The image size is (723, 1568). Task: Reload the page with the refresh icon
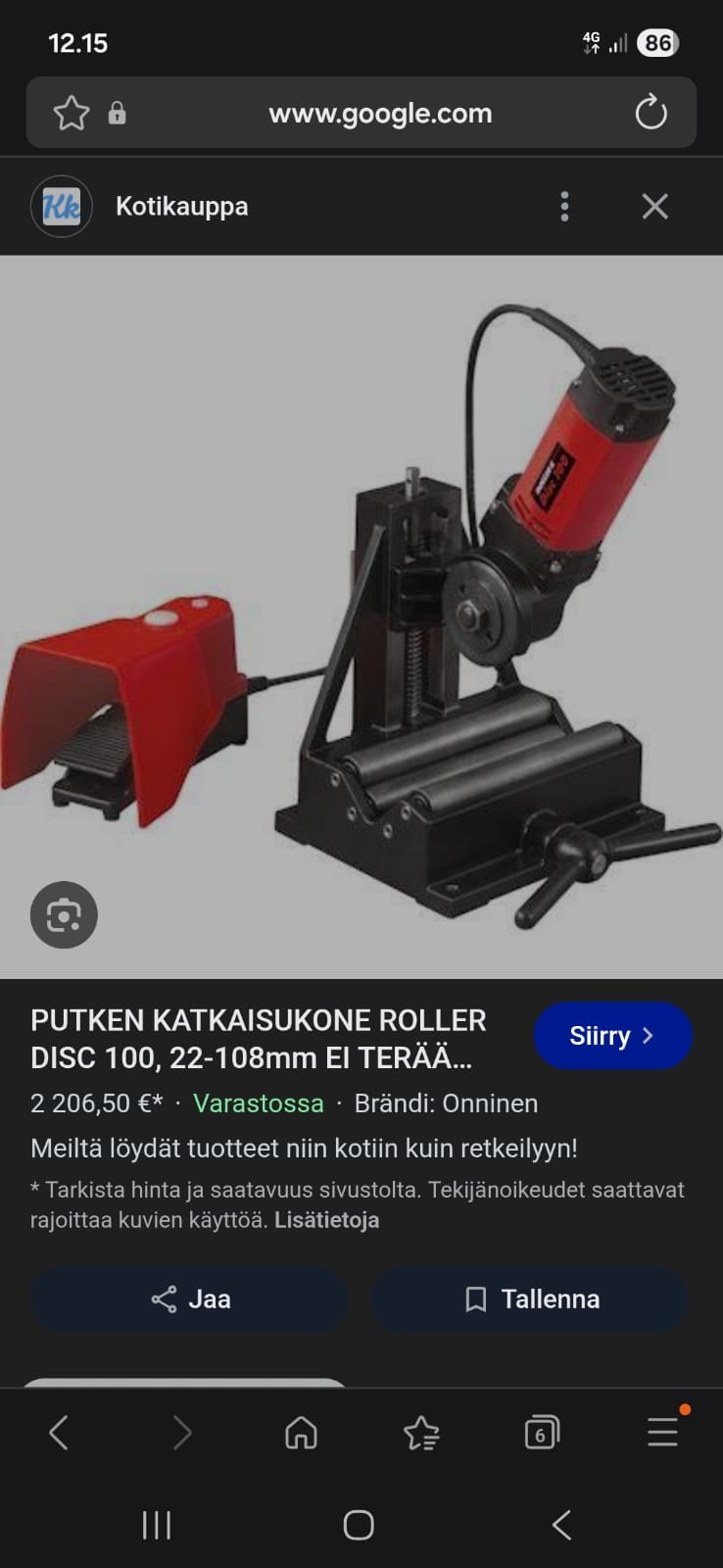coord(650,113)
